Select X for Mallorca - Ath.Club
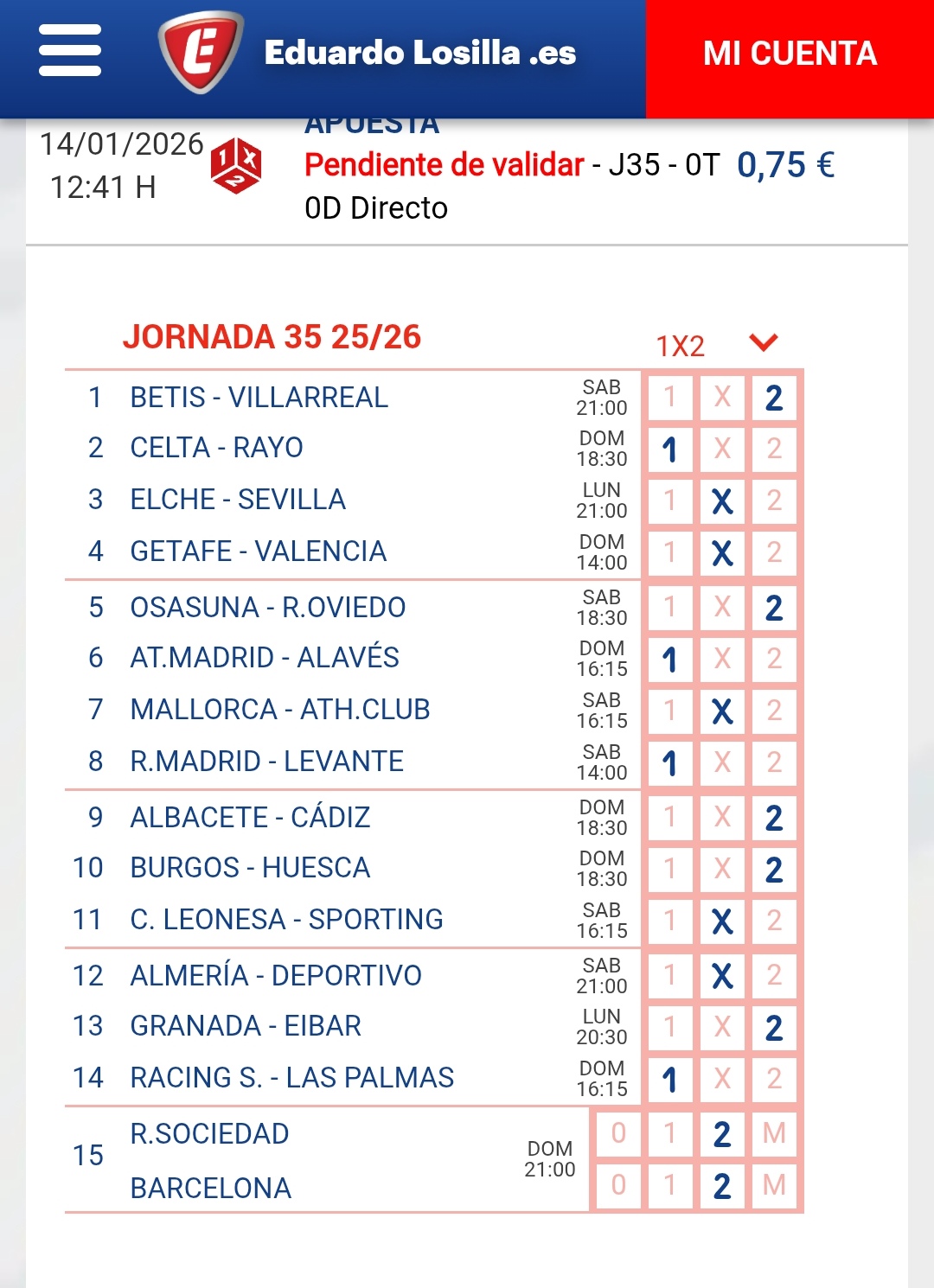The height and width of the screenshot is (1288, 934). tap(722, 711)
